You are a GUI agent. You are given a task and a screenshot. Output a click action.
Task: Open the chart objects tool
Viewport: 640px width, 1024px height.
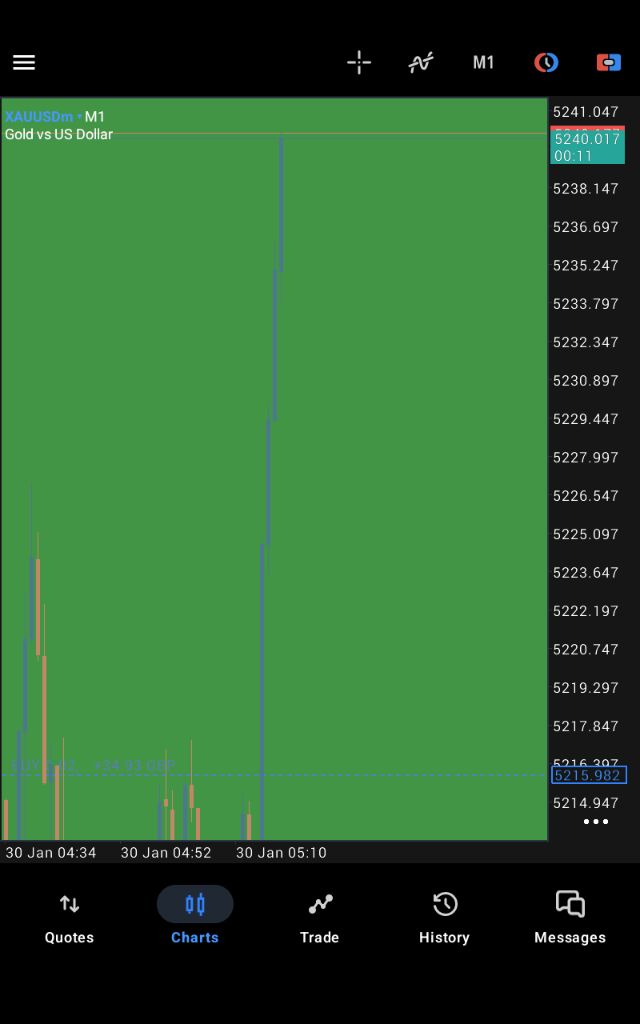[x=546, y=62]
